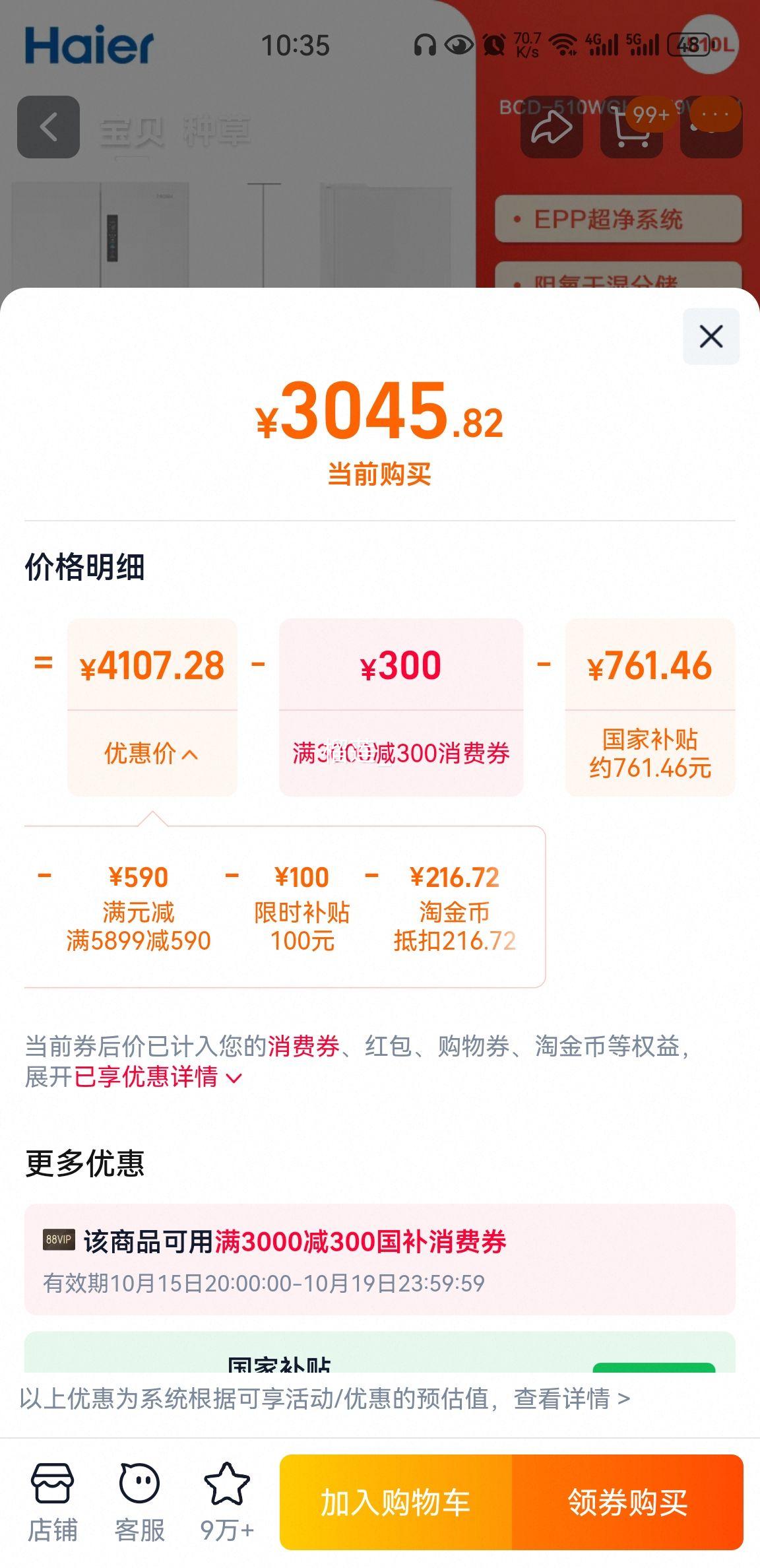The image size is (760, 1568).
Task: Contact 客服 customer service
Action: point(139,1501)
